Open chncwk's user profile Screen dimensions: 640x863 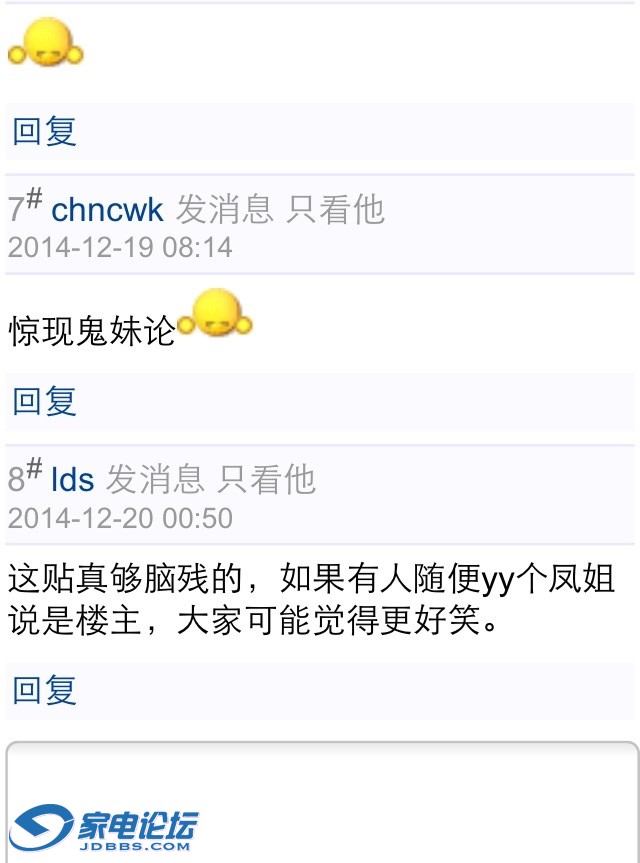click(107, 209)
